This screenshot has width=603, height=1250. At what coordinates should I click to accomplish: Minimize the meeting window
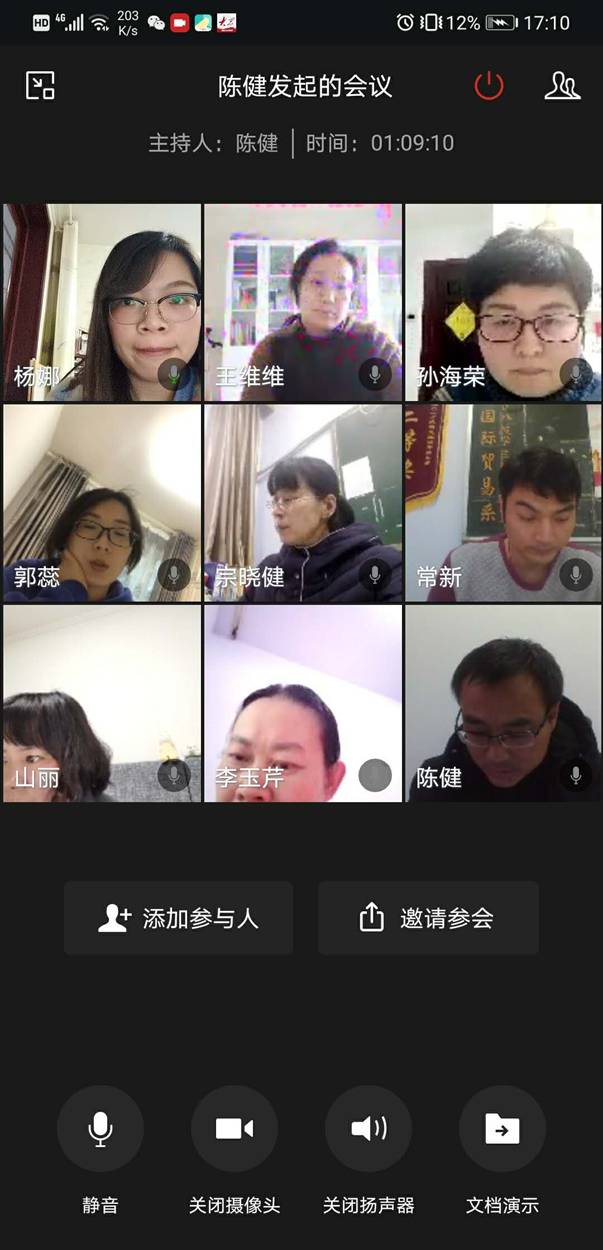[40, 86]
